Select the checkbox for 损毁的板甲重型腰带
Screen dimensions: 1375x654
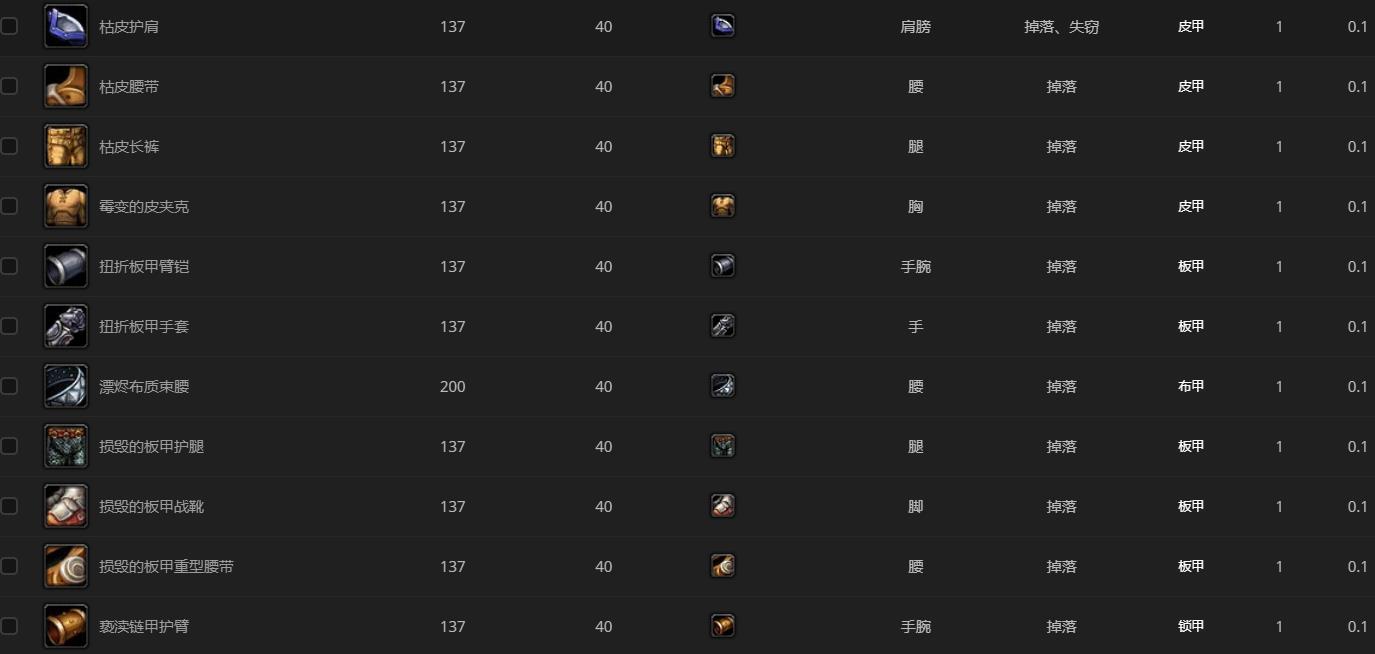click(9, 566)
